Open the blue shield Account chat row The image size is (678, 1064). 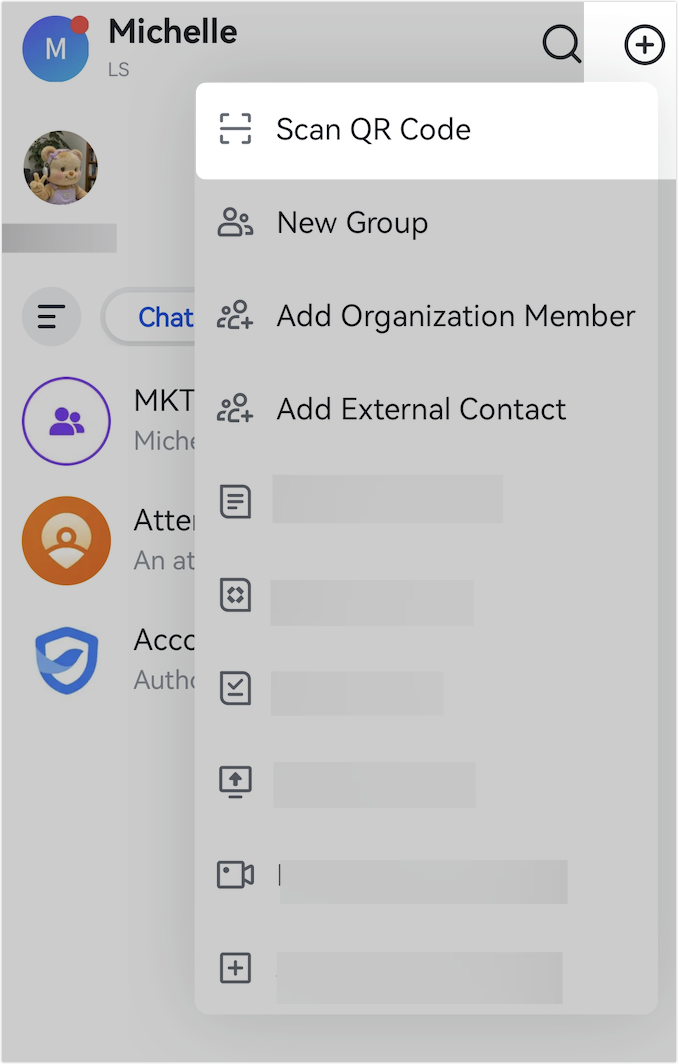(x=100, y=660)
